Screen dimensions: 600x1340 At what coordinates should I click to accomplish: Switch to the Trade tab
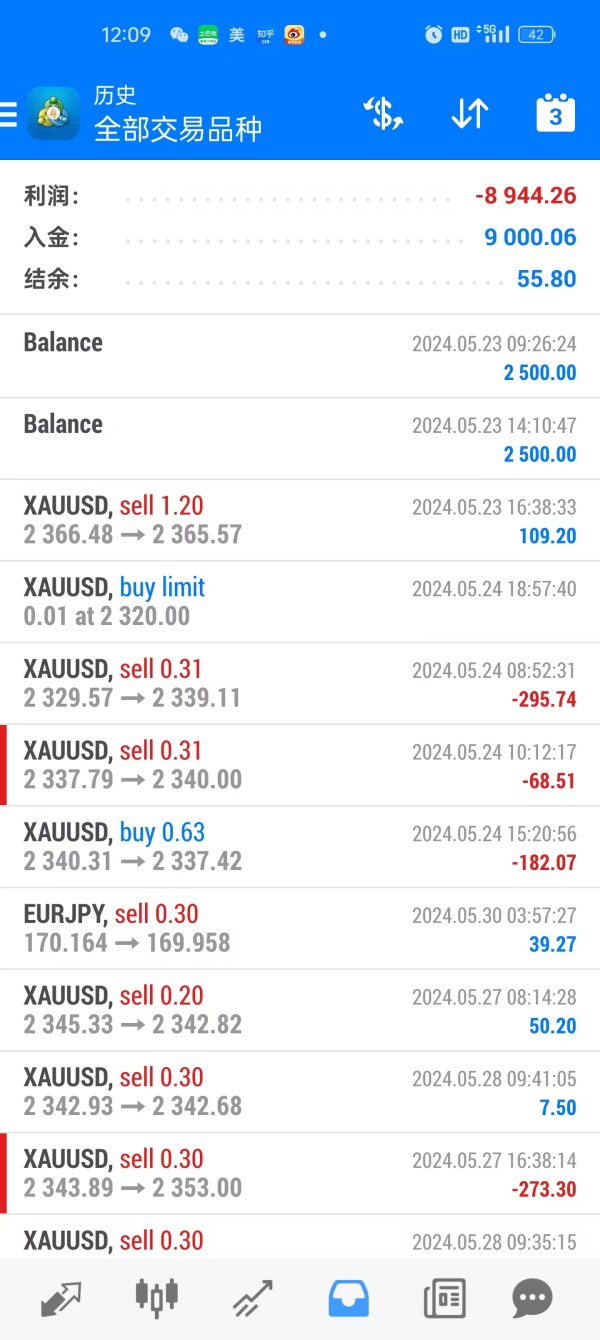(x=253, y=1298)
